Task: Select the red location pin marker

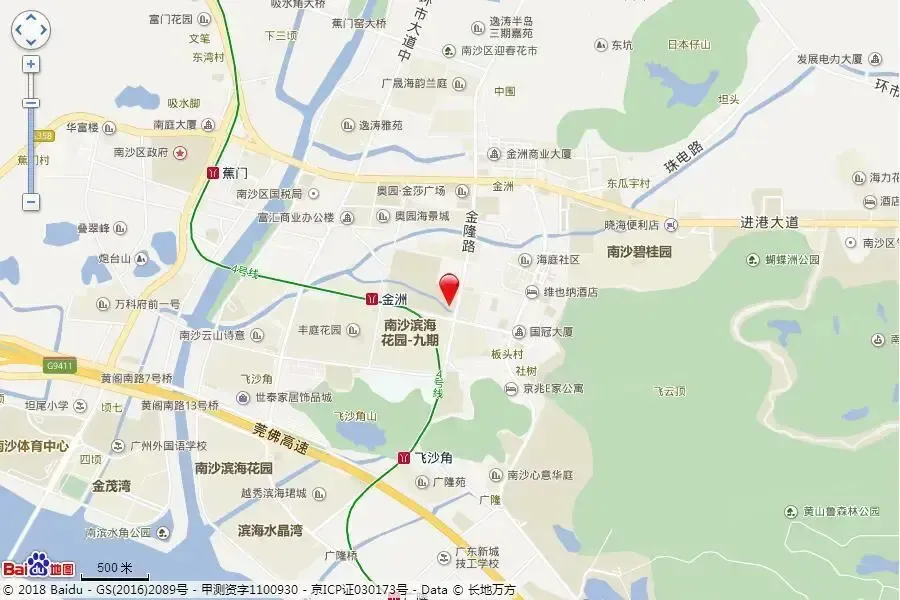Action: click(449, 289)
